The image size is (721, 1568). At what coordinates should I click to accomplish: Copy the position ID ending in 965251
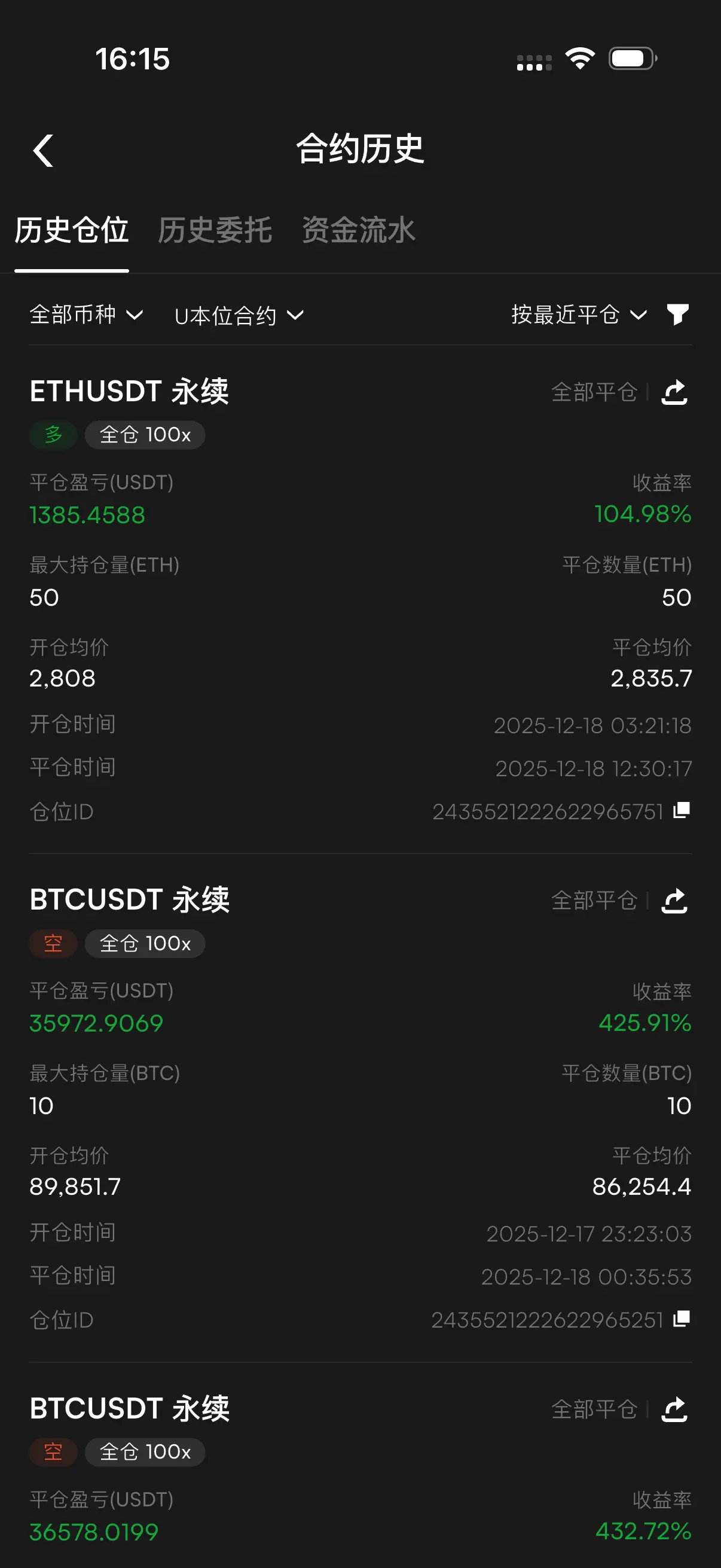[682, 1319]
